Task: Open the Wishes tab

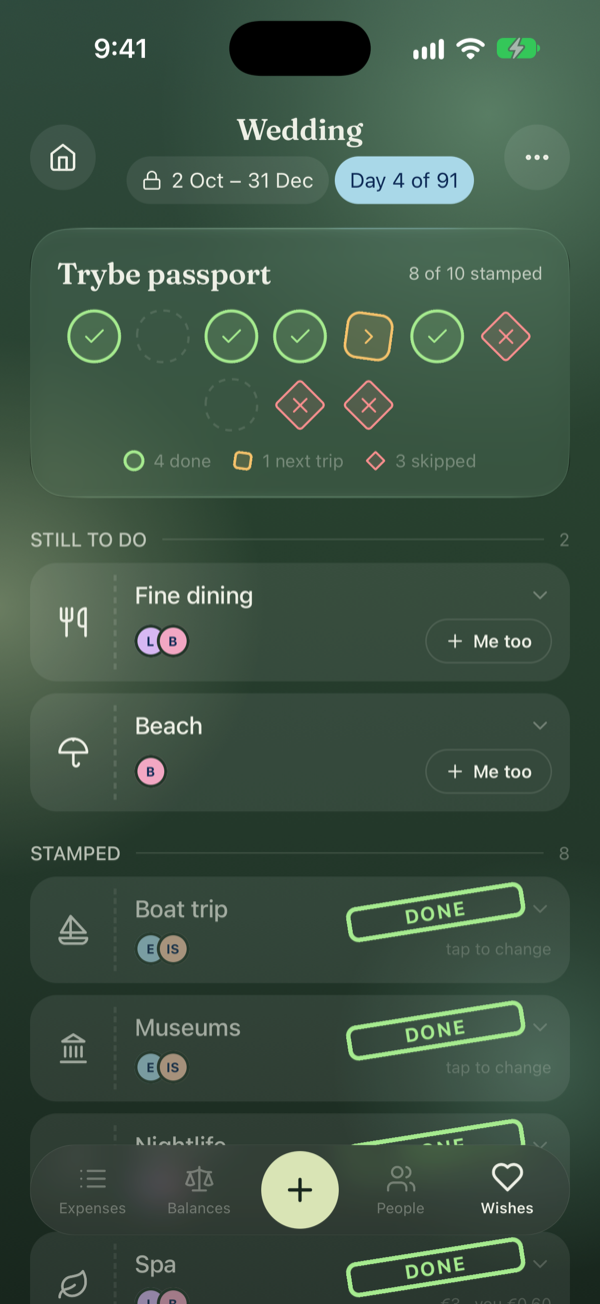Action: point(507,1191)
